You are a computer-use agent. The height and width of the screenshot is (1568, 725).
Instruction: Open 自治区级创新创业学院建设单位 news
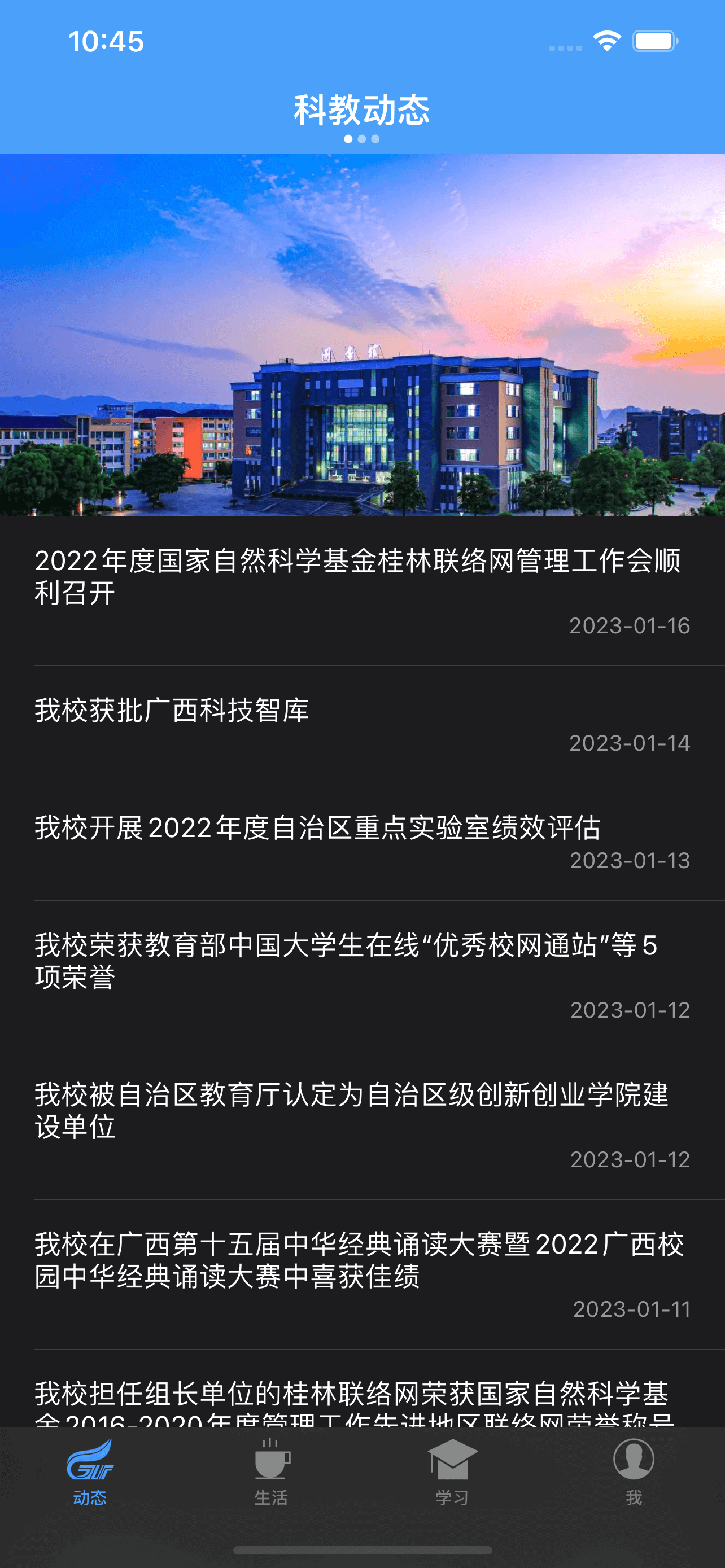362,1125
